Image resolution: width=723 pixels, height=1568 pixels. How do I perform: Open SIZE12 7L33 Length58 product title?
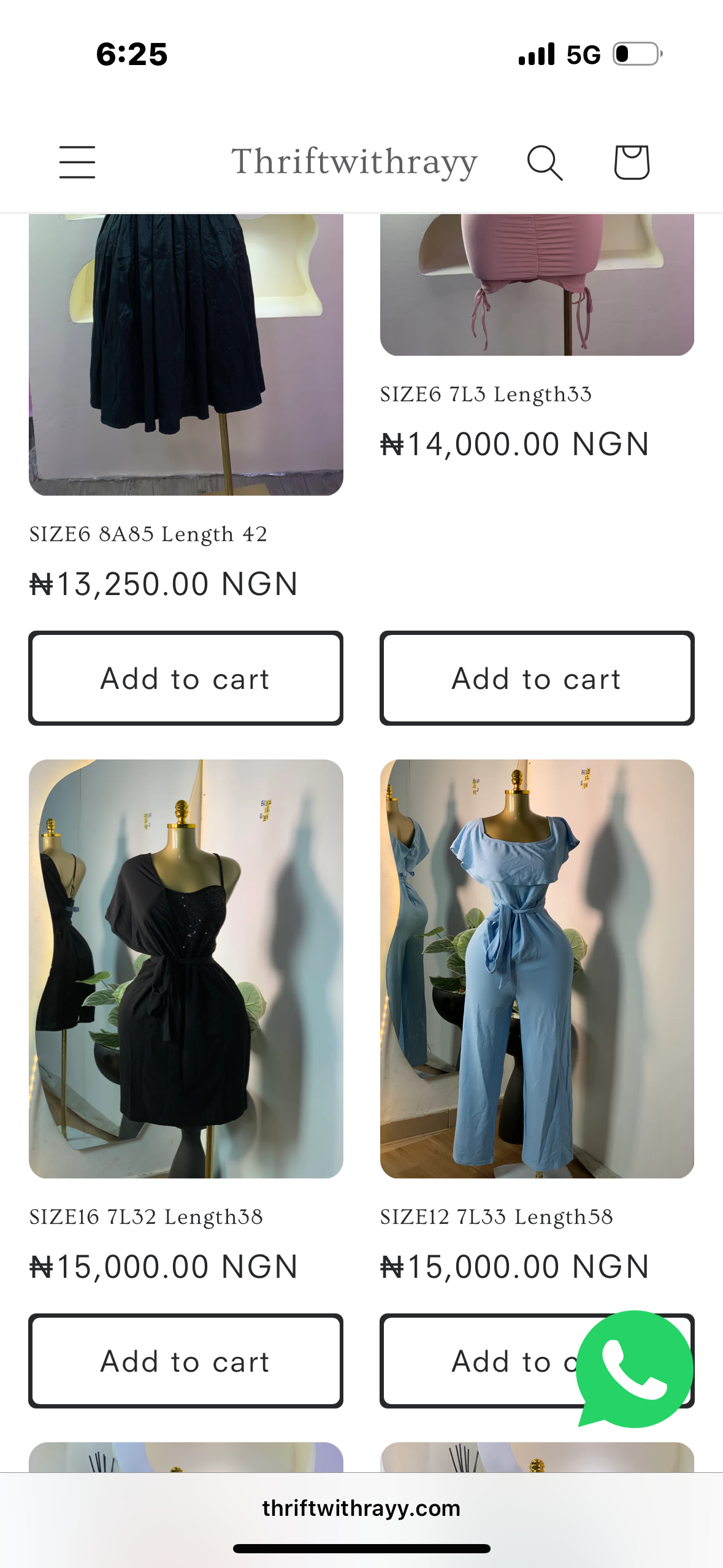tap(496, 1217)
